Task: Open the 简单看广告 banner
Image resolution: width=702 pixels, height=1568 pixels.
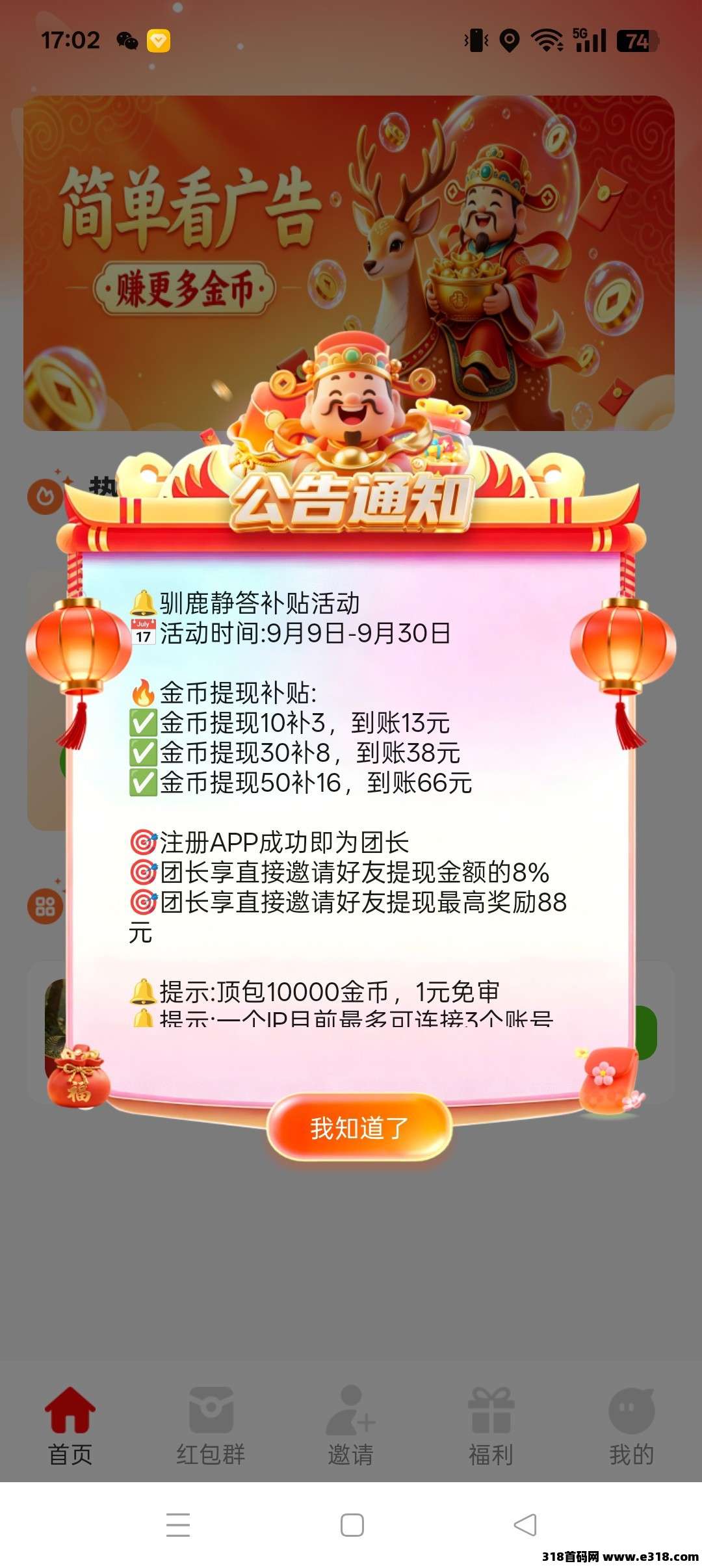Action: click(x=349, y=263)
